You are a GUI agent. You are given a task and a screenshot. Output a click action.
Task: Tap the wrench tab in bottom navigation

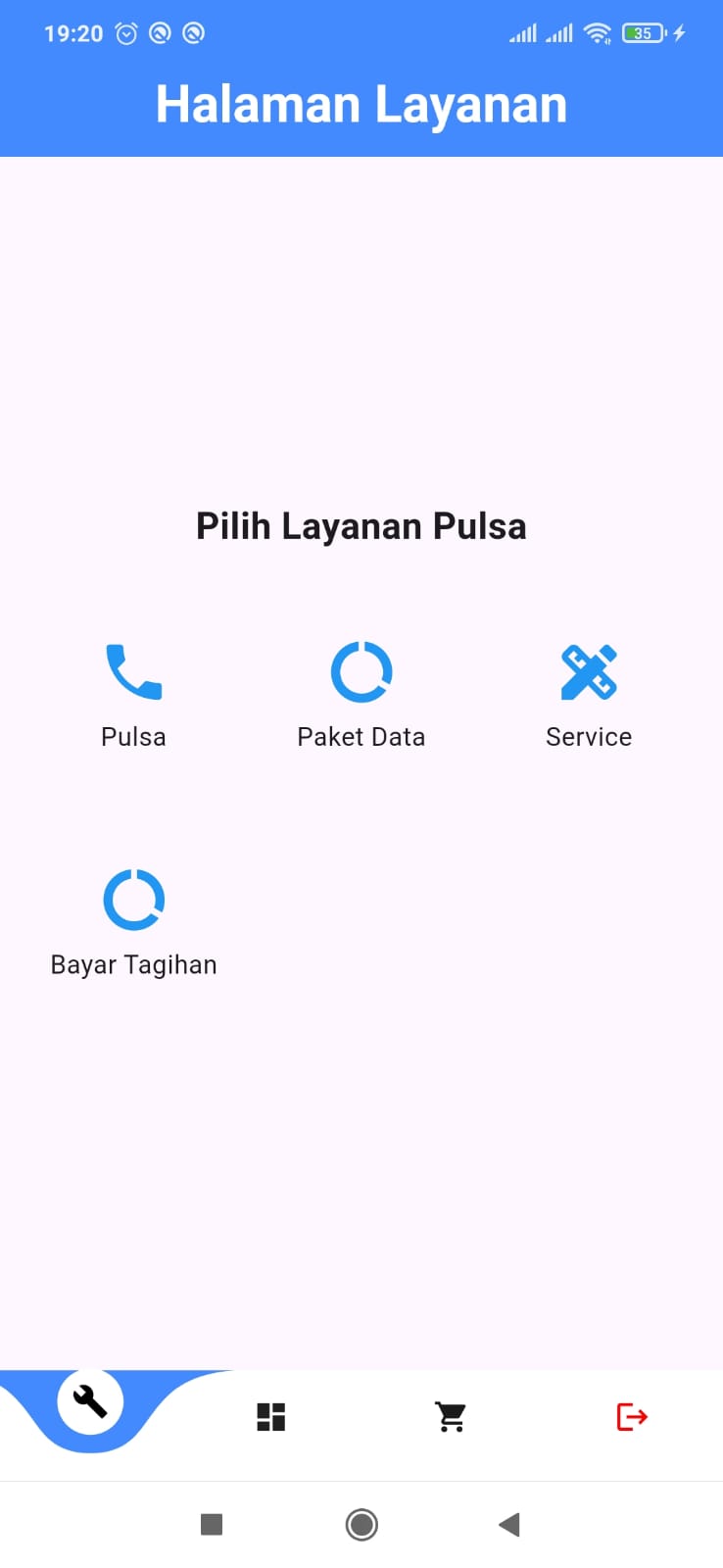pyautogui.click(x=90, y=1401)
